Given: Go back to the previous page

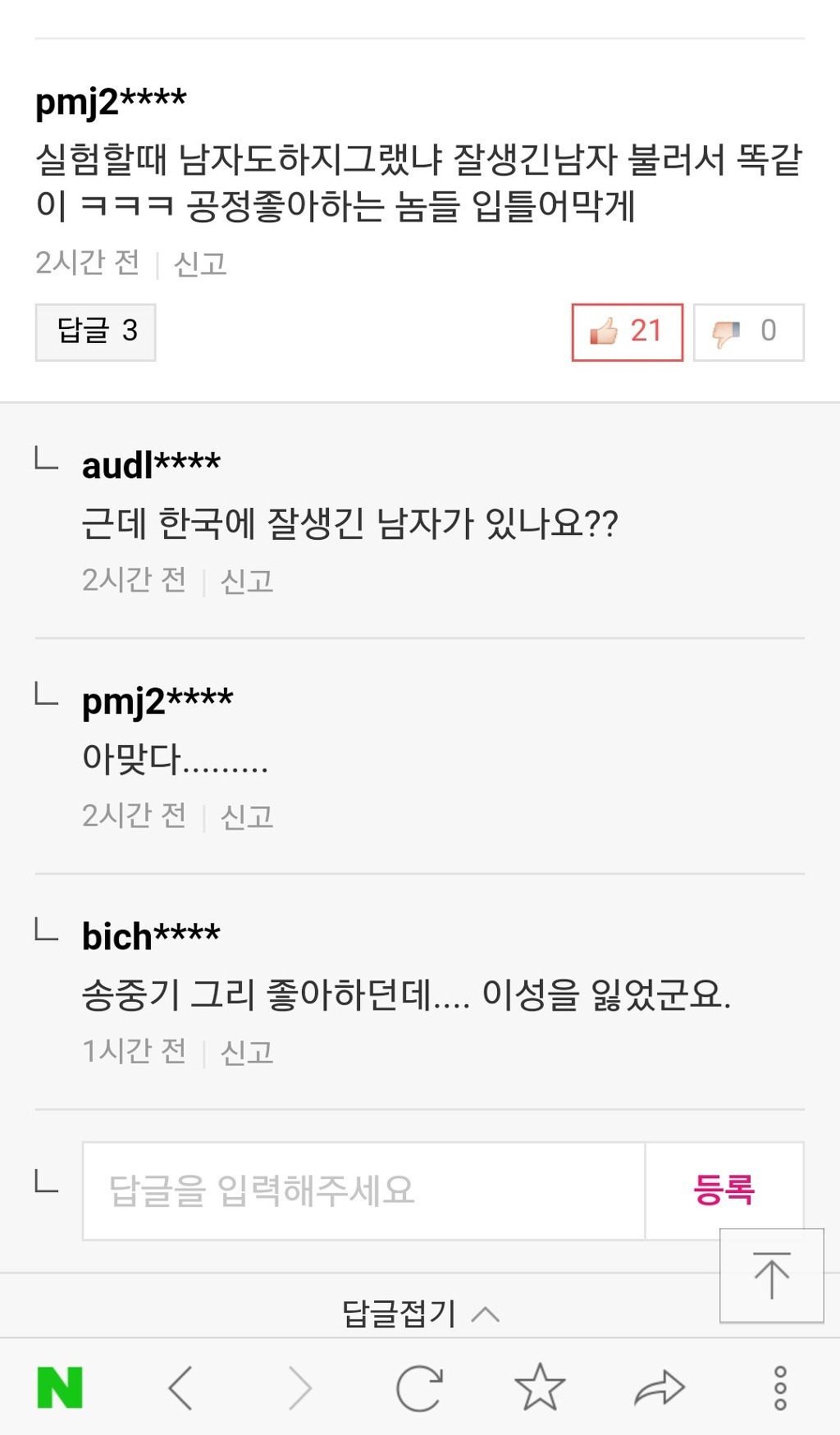Looking at the screenshot, I should (x=180, y=1387).
